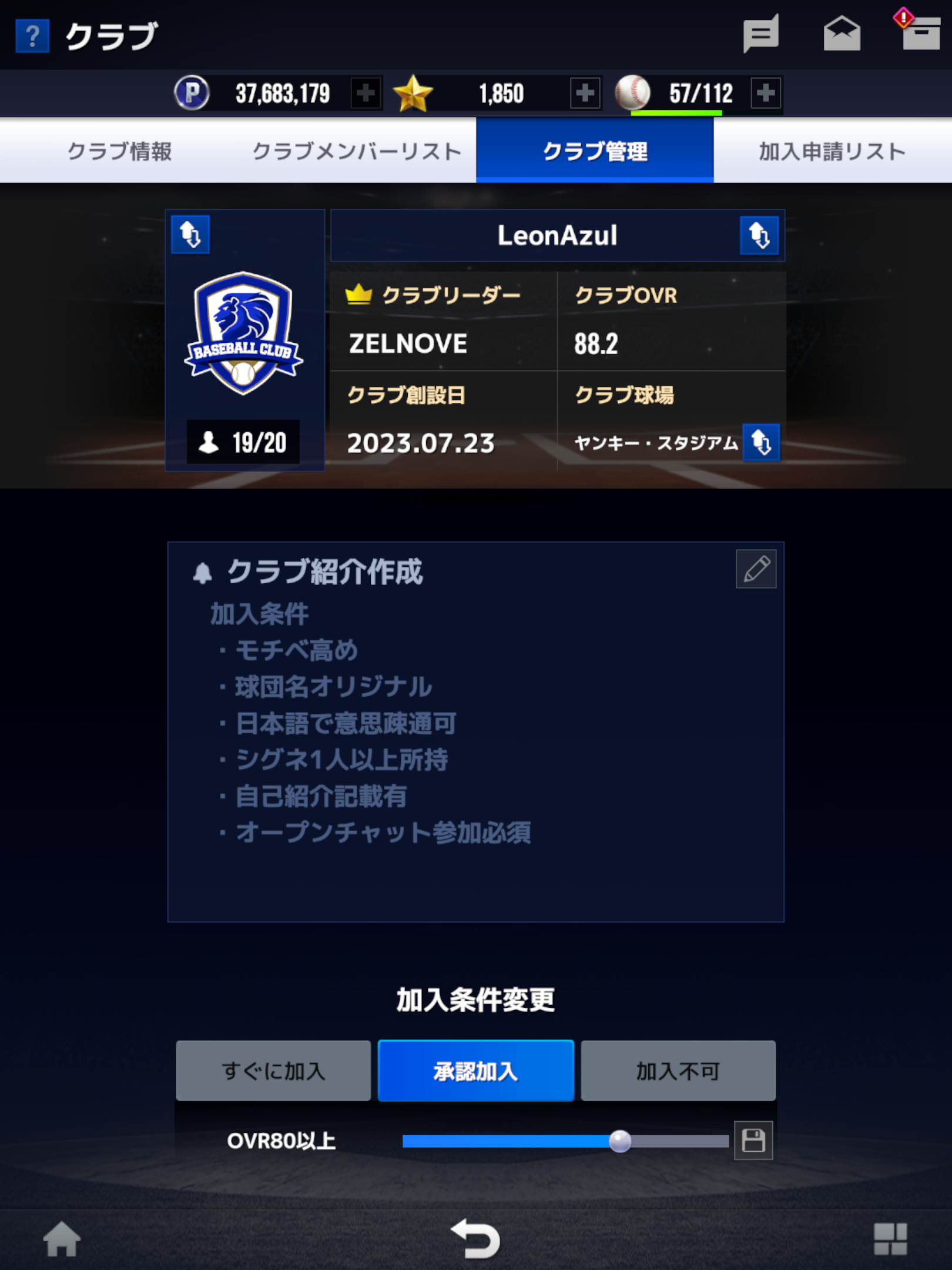Change the club stadium ヤンキー・スタジアム
Screen dimensions: 952x1270
(x=761, y=442)
